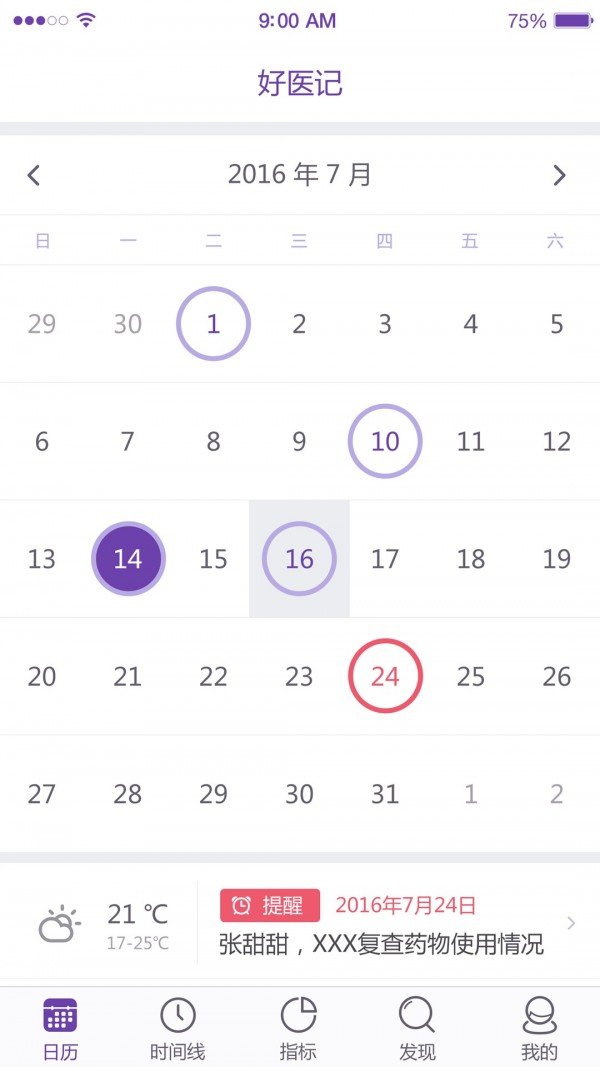Select July 5 on the calendar
The height and width of the screenshot is (1067, 600).
click(557, 324)
